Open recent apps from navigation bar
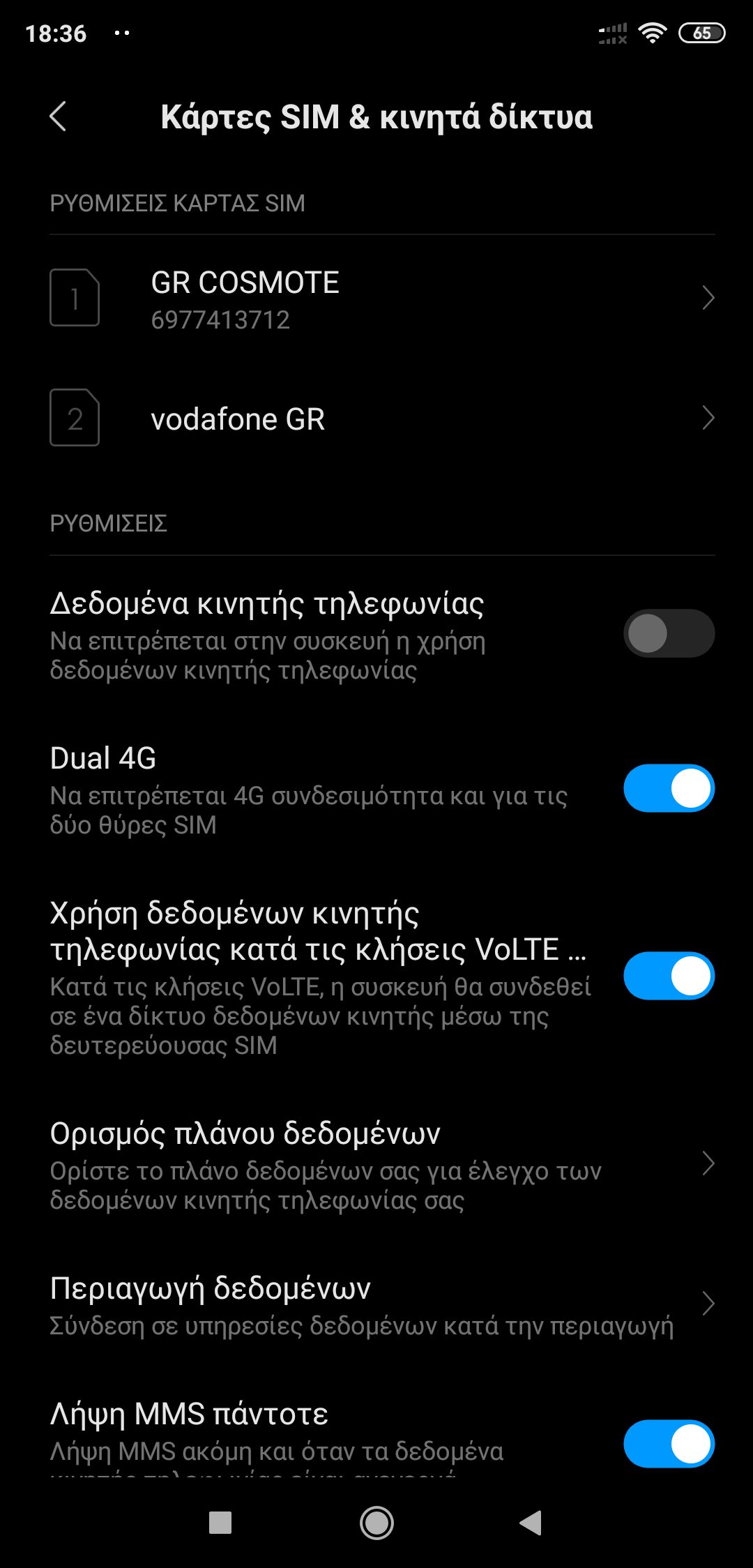 [220, 1523]
